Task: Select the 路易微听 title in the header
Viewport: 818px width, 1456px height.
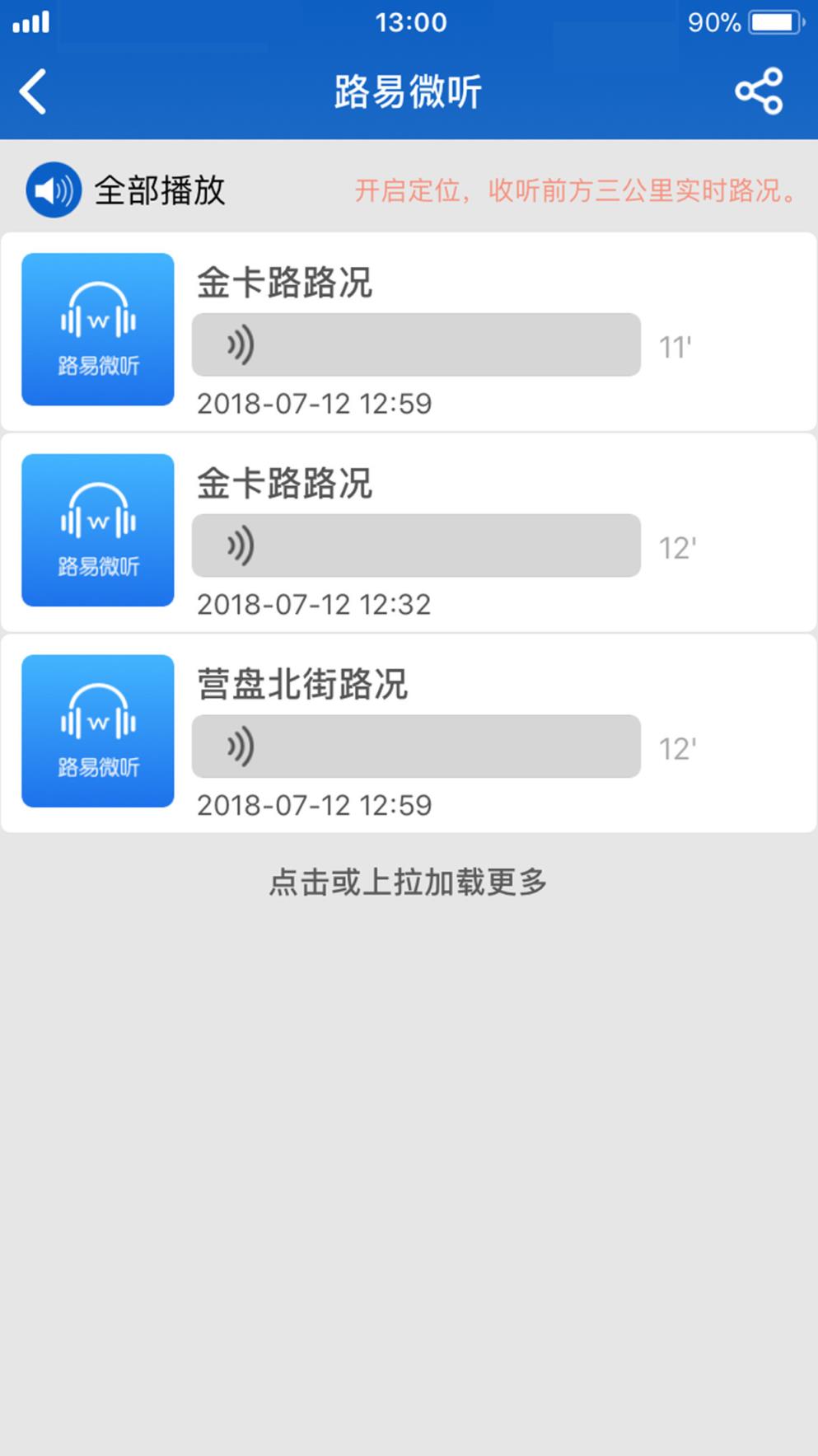Action: coord(409,91)
